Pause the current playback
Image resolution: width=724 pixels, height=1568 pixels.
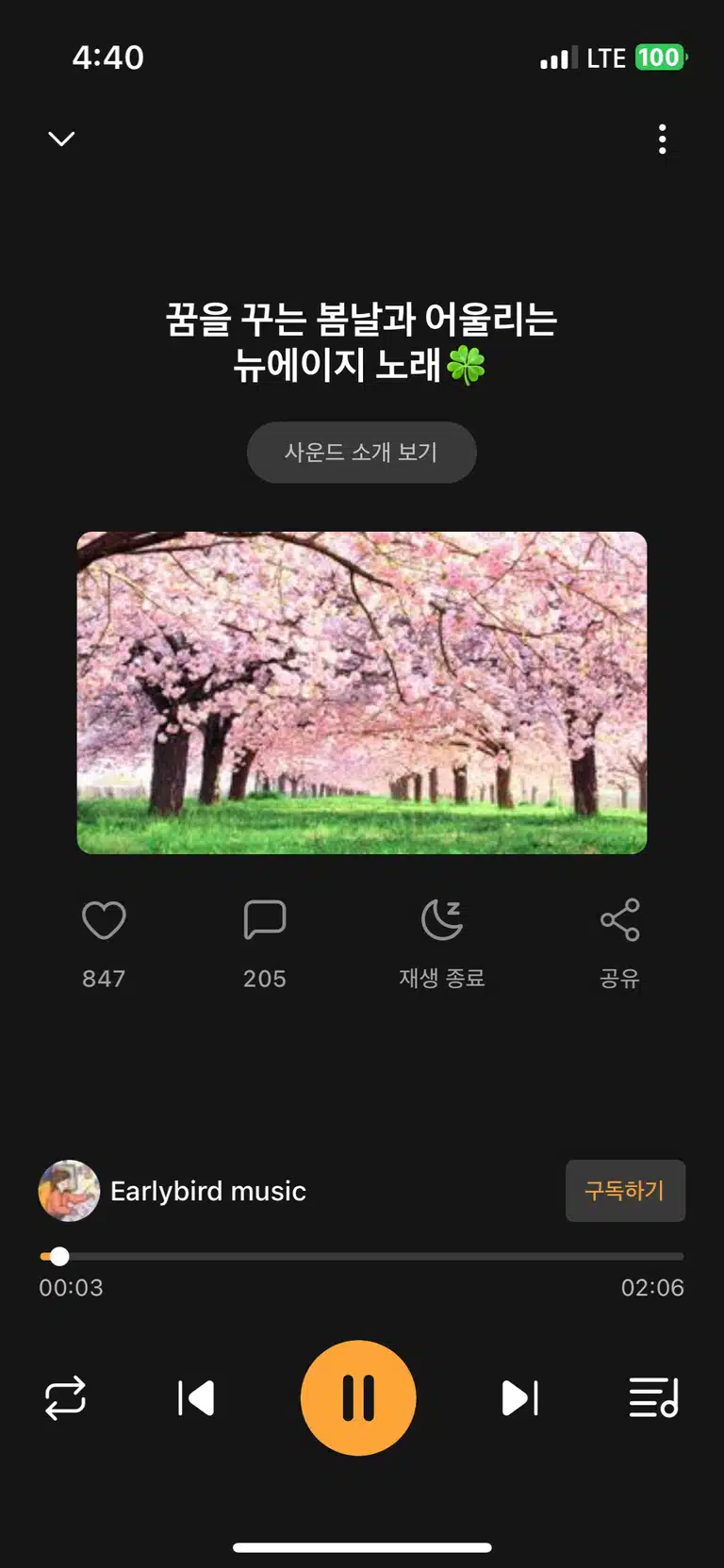point(358,1397)
